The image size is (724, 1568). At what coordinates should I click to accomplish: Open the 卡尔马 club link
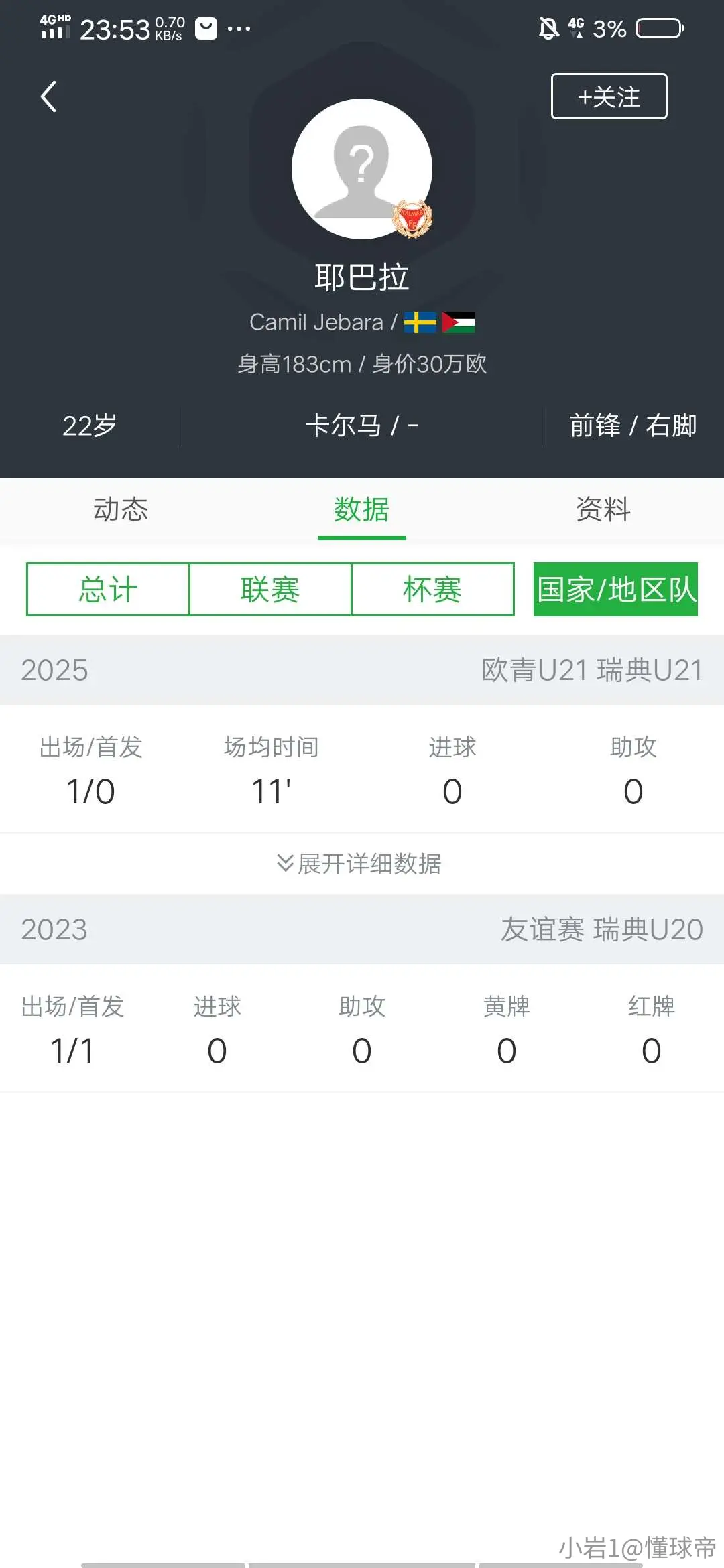(343, 426)
